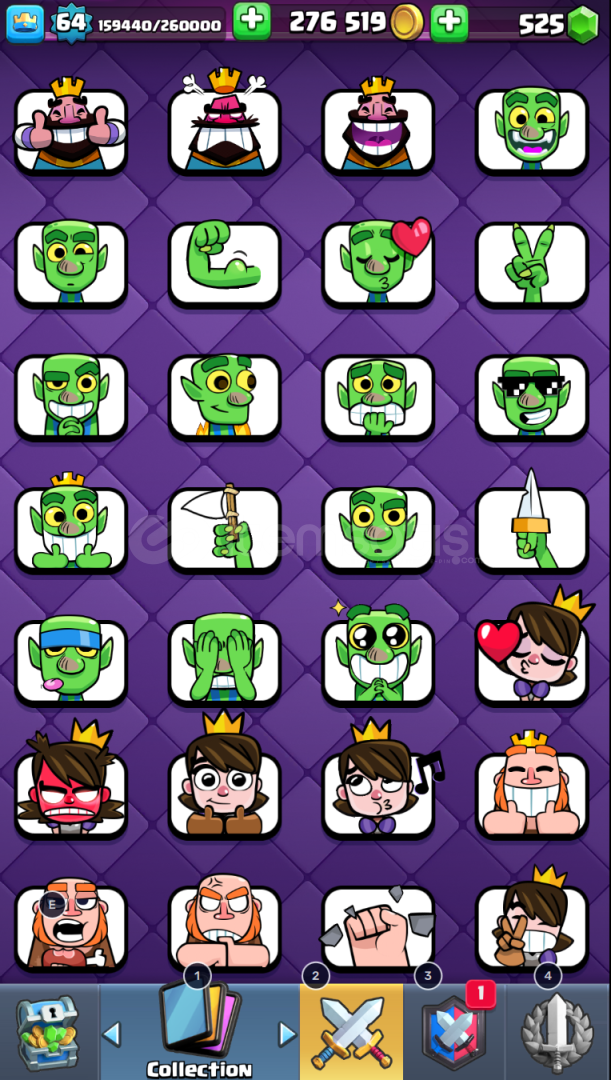This screenshot has height=1080, width=611.
Task: Open the player profile crown icon
Action: tap(25, 23)
